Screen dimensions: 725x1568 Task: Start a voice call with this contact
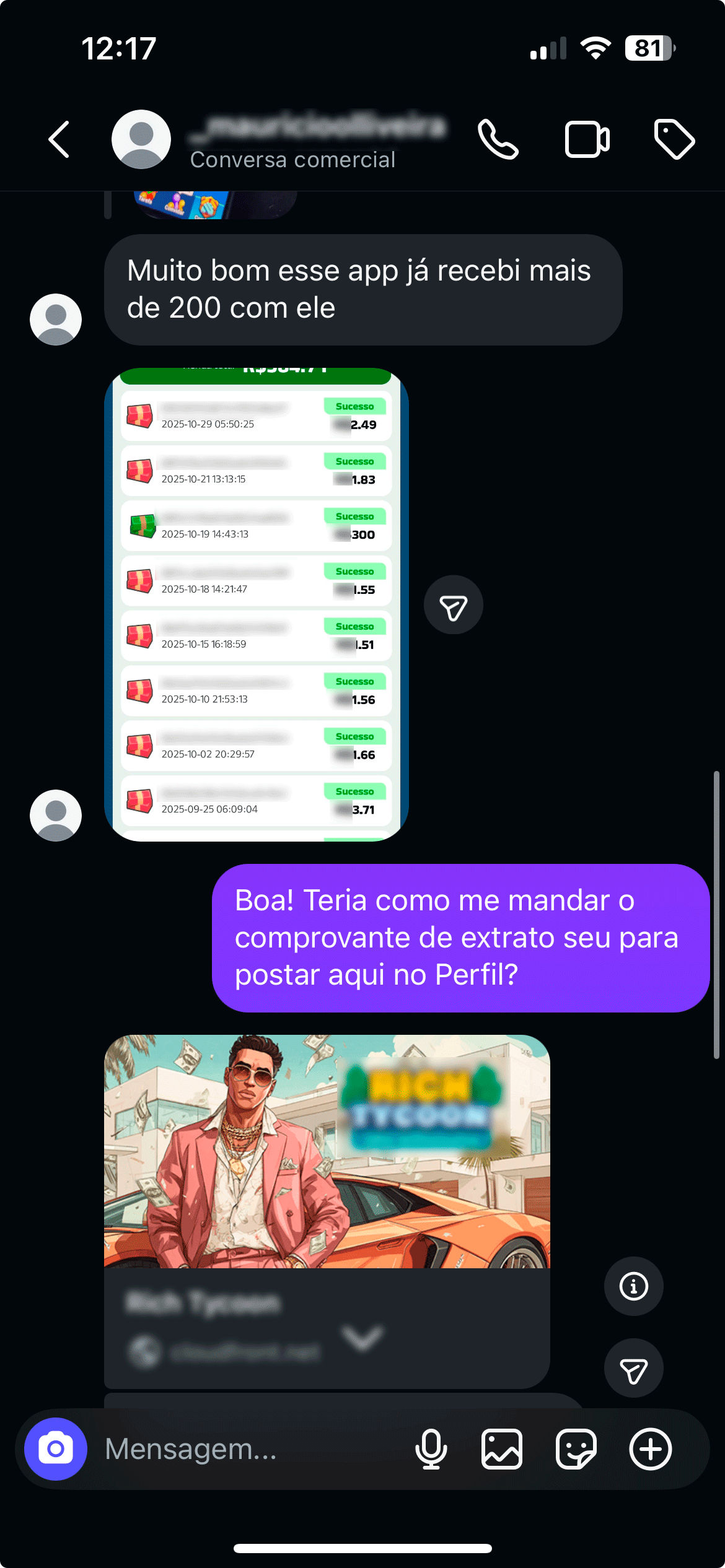tap(498, 139)
